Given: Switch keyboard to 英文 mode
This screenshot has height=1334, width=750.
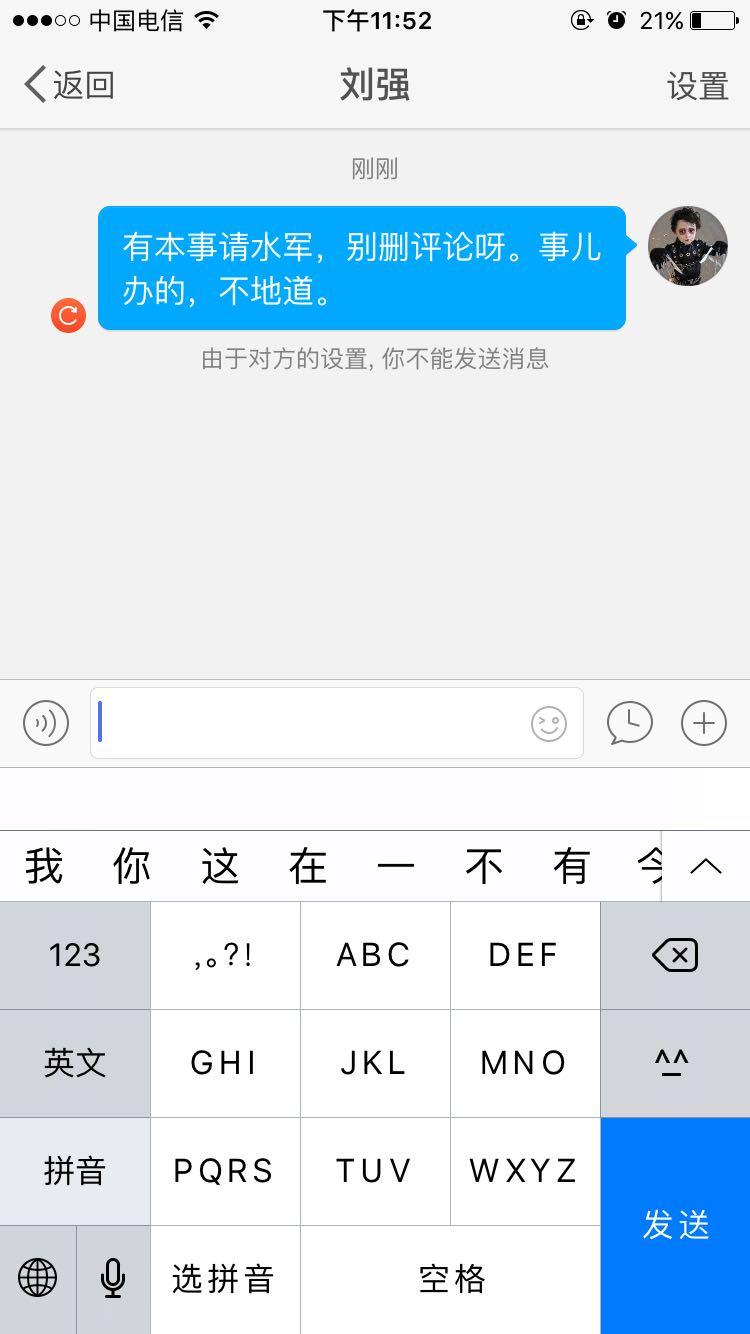Looking at the screenshot, I should click(75, 1063).
